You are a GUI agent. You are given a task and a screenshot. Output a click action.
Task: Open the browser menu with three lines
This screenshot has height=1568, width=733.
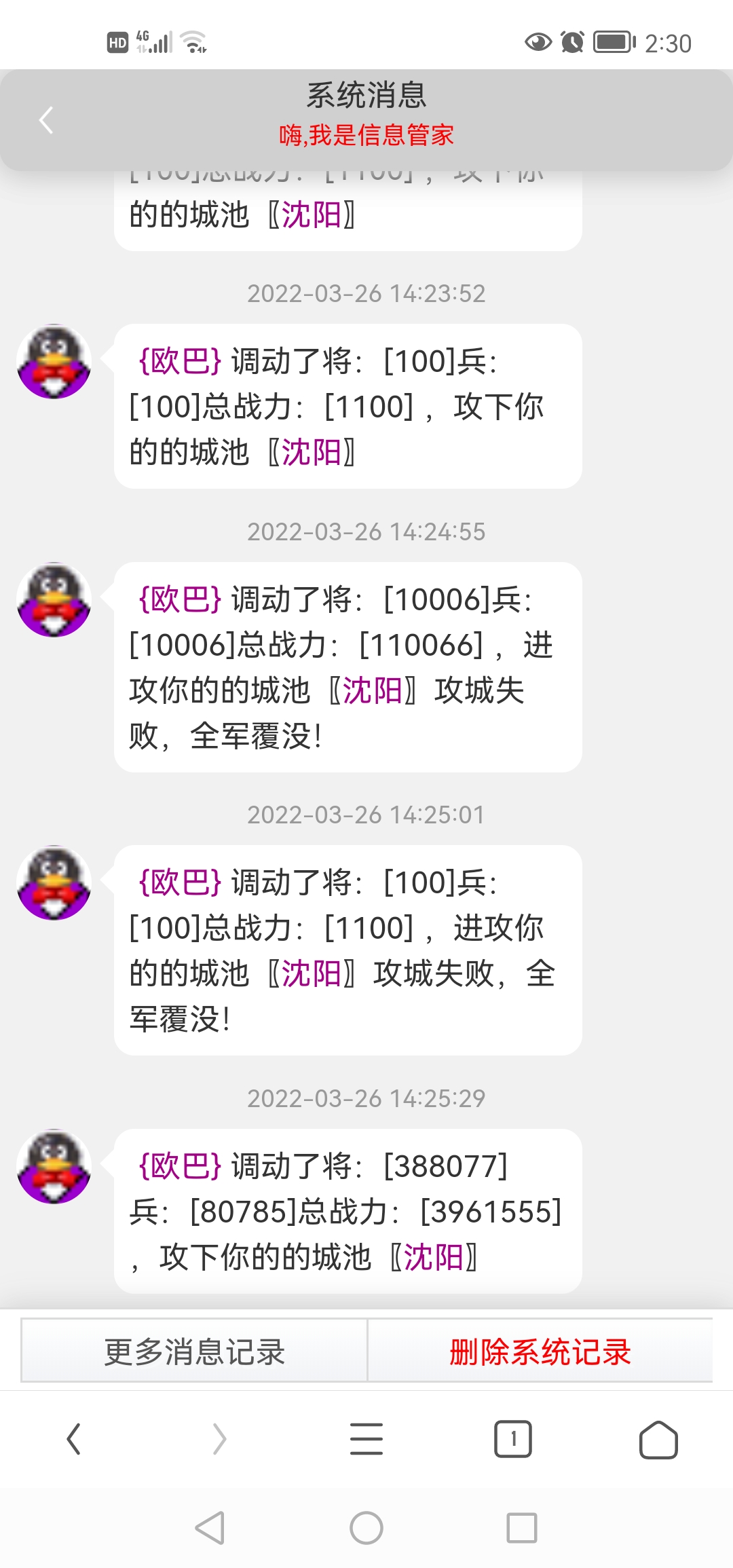click(366, 1437)
